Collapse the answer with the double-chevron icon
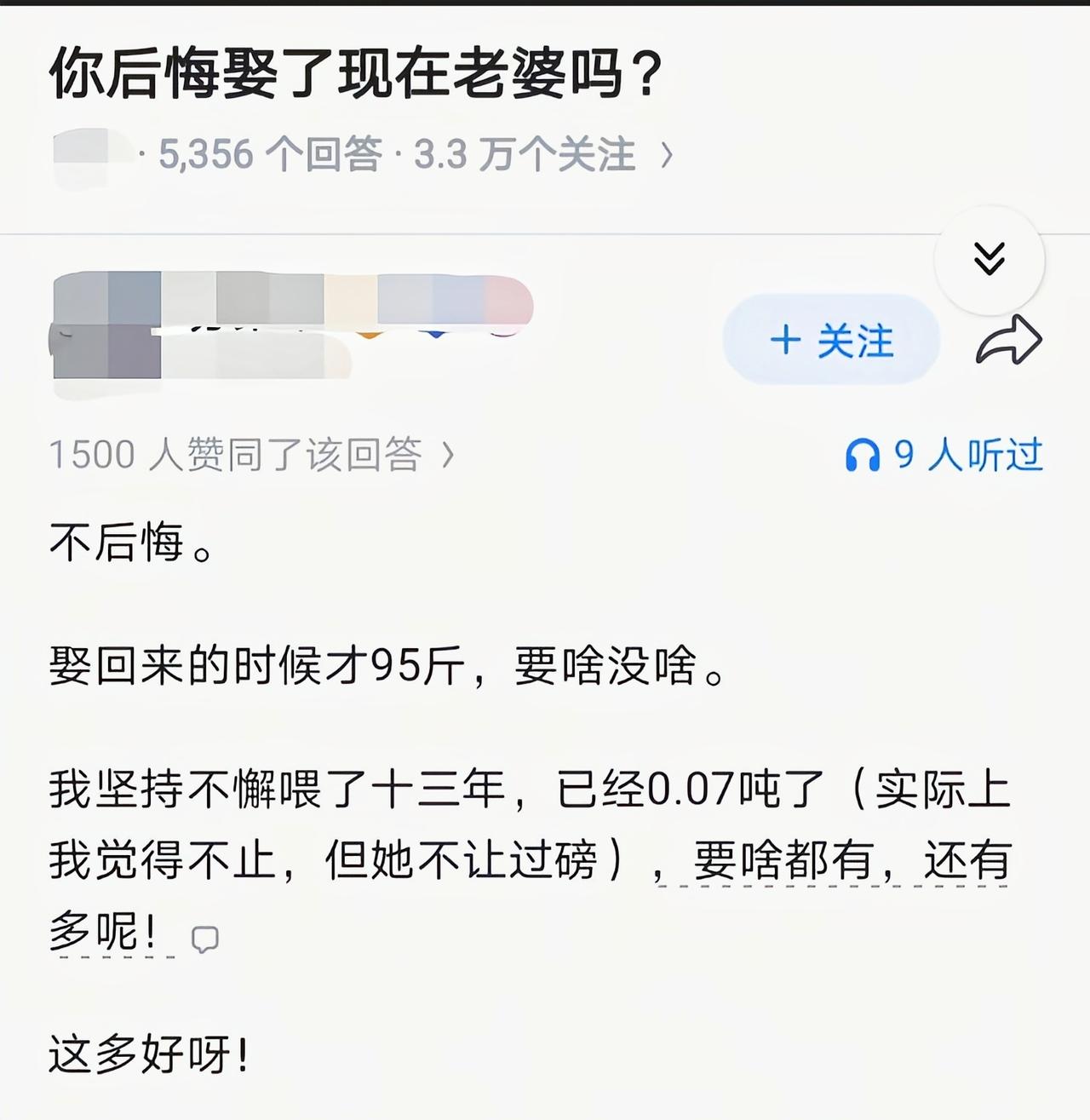Viewport: 1090px width, 1120px height. (989, 261)
